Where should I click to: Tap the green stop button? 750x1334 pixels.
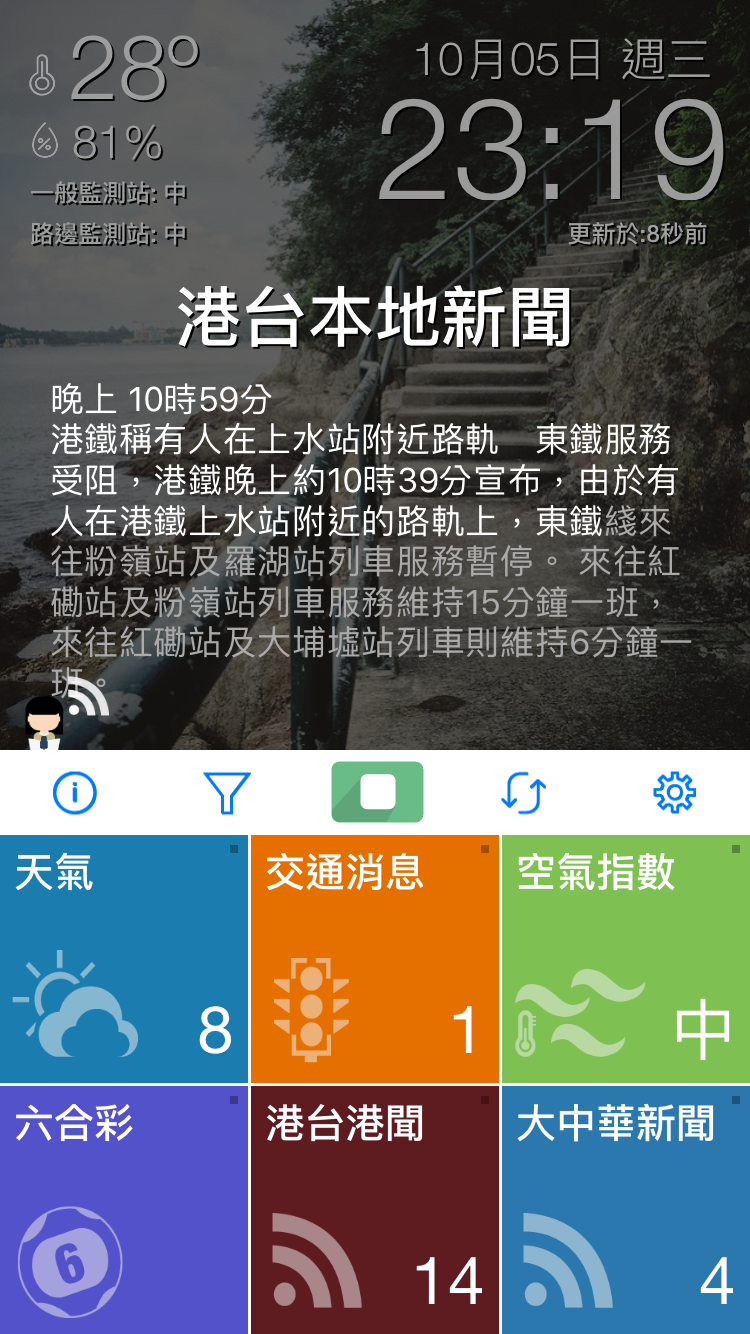[377, 792]
